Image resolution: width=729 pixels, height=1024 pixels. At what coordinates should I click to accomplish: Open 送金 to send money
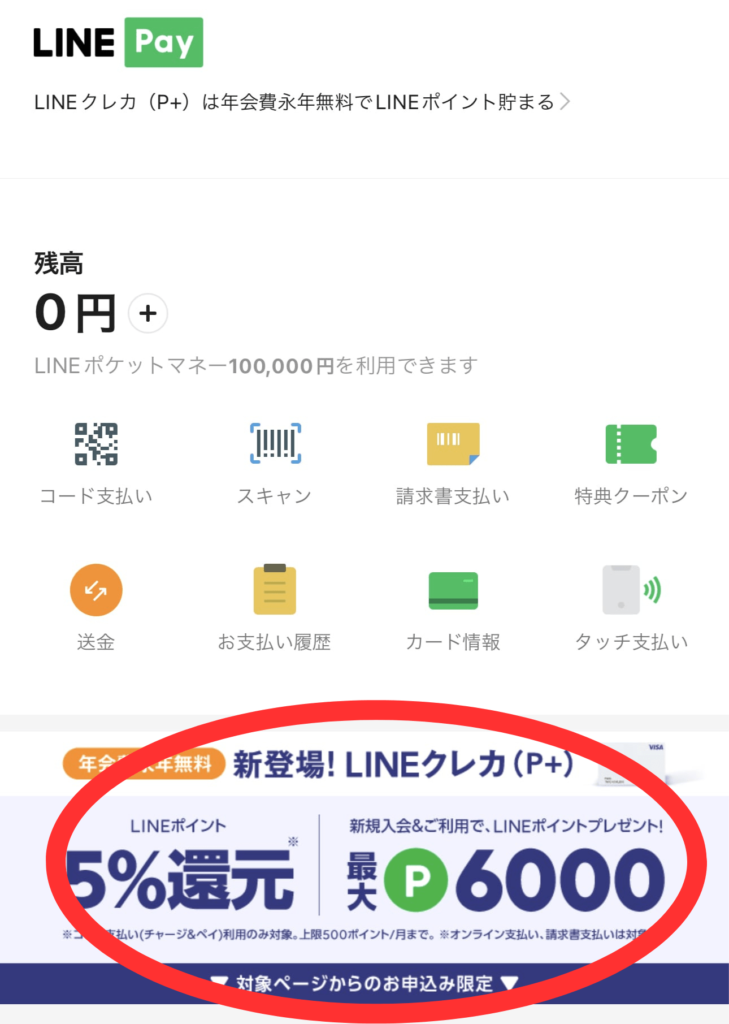pyautogui.click(x=96, y=607)
